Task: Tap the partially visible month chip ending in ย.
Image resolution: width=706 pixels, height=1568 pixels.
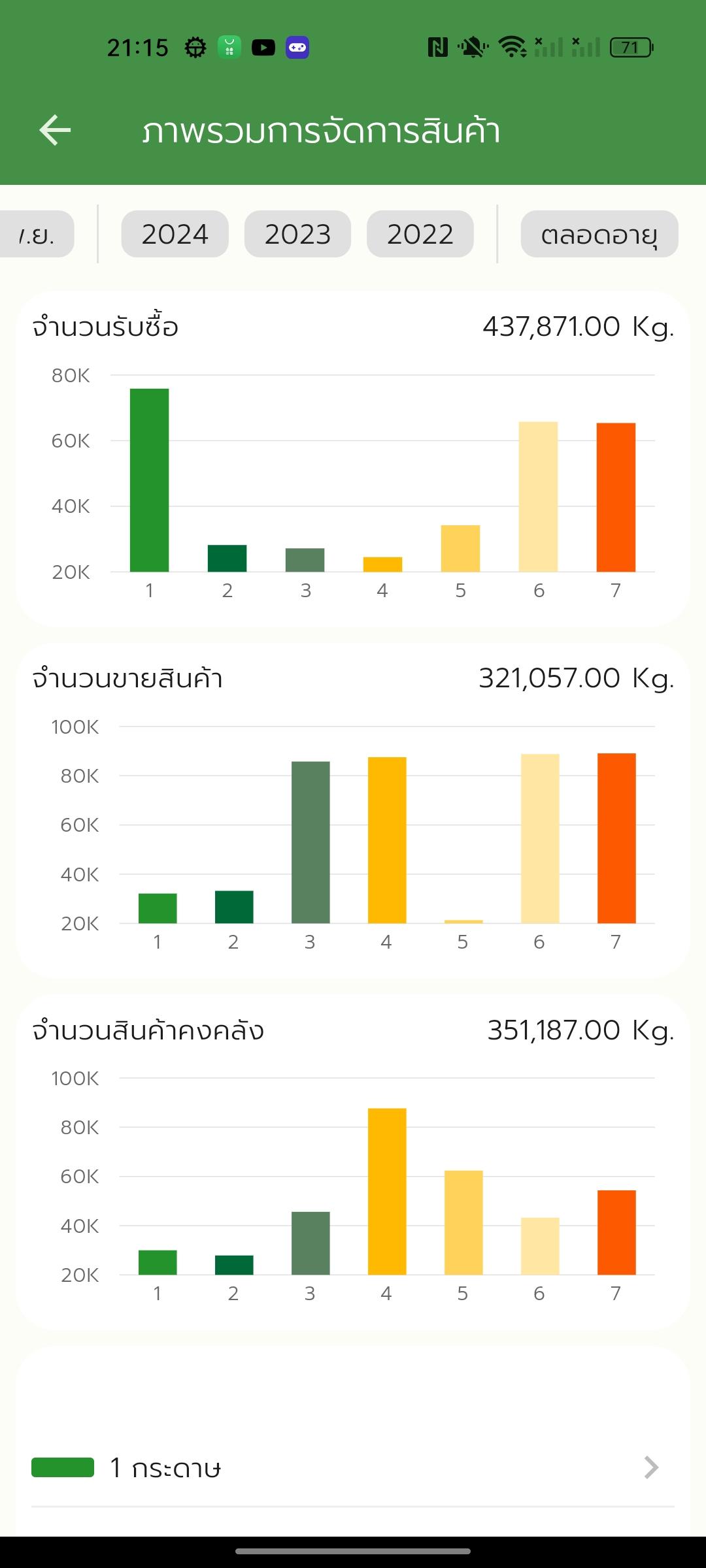Action: (x=37, y=234)
